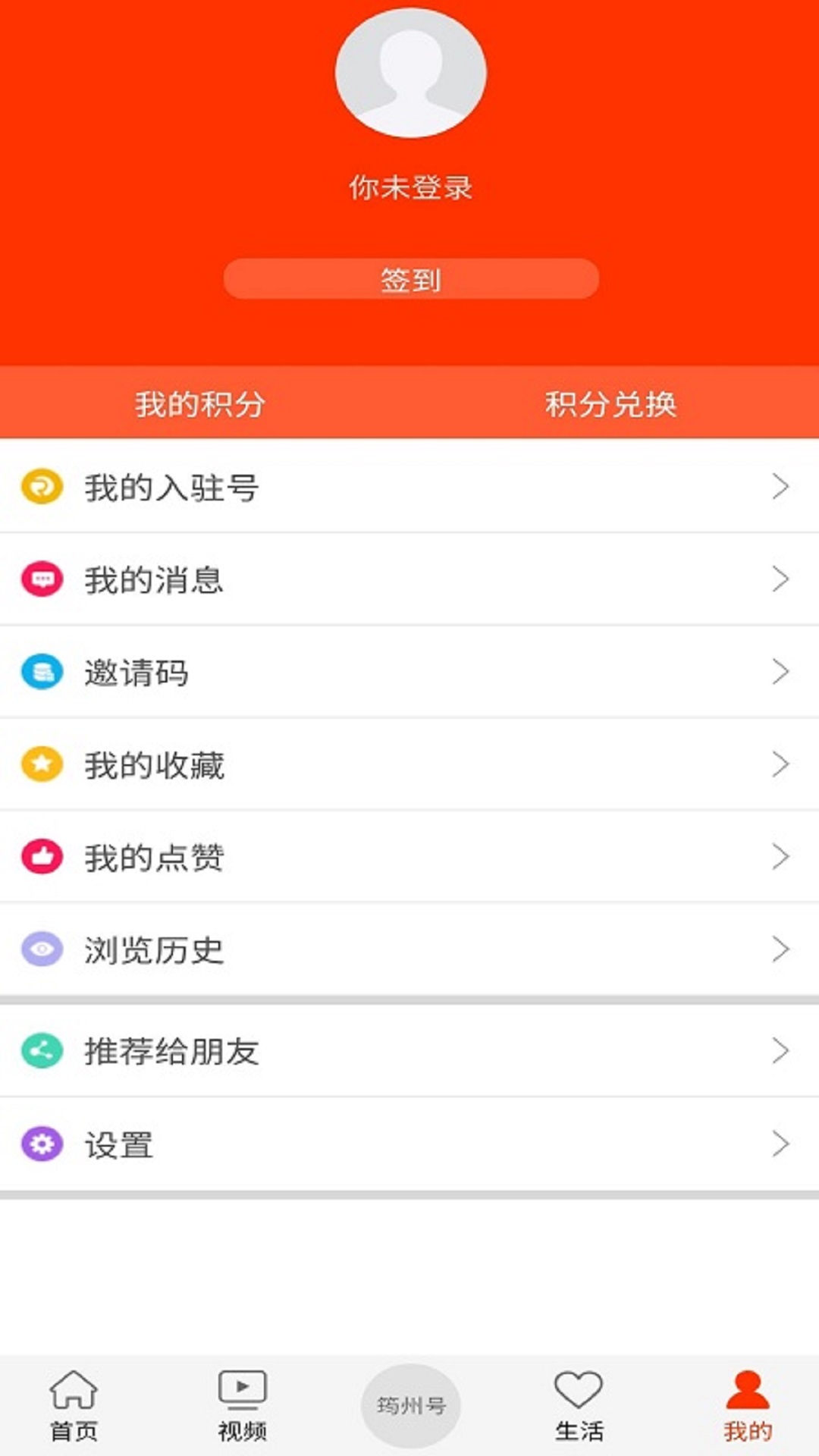
Task: Expand the 我的消息 row via its chevron
Action: [780, 581]
